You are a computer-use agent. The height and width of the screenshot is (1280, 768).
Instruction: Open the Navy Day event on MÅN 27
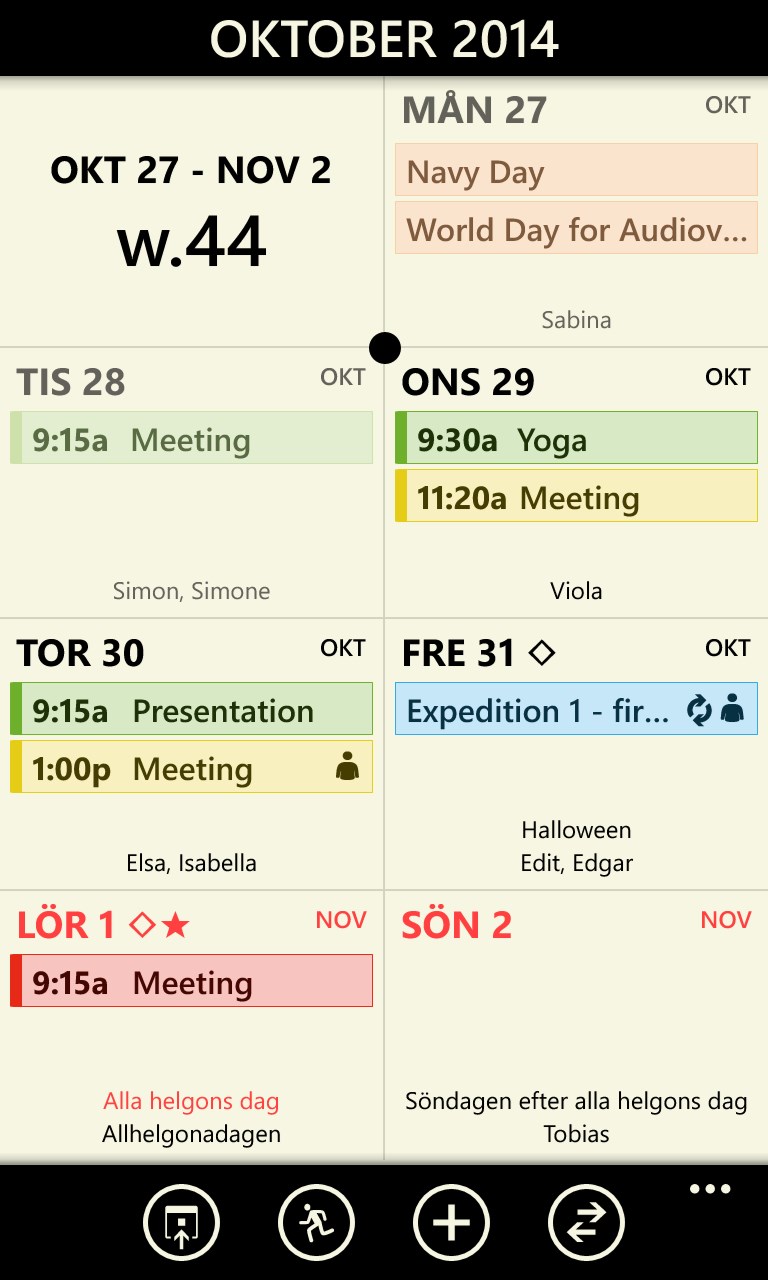(577, 170)
